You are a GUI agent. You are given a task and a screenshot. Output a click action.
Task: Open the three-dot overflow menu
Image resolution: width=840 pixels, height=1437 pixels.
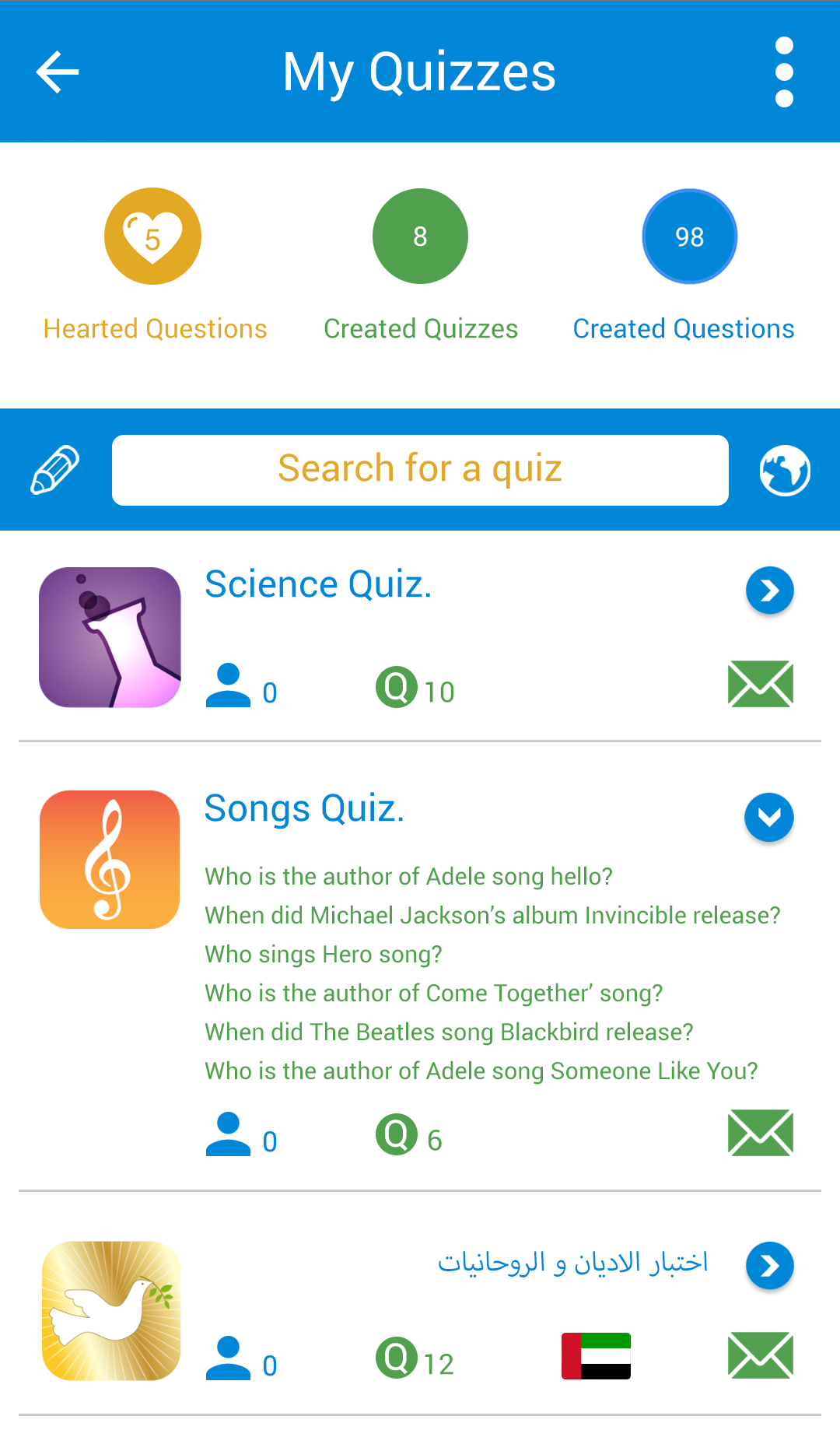[784, 72]
